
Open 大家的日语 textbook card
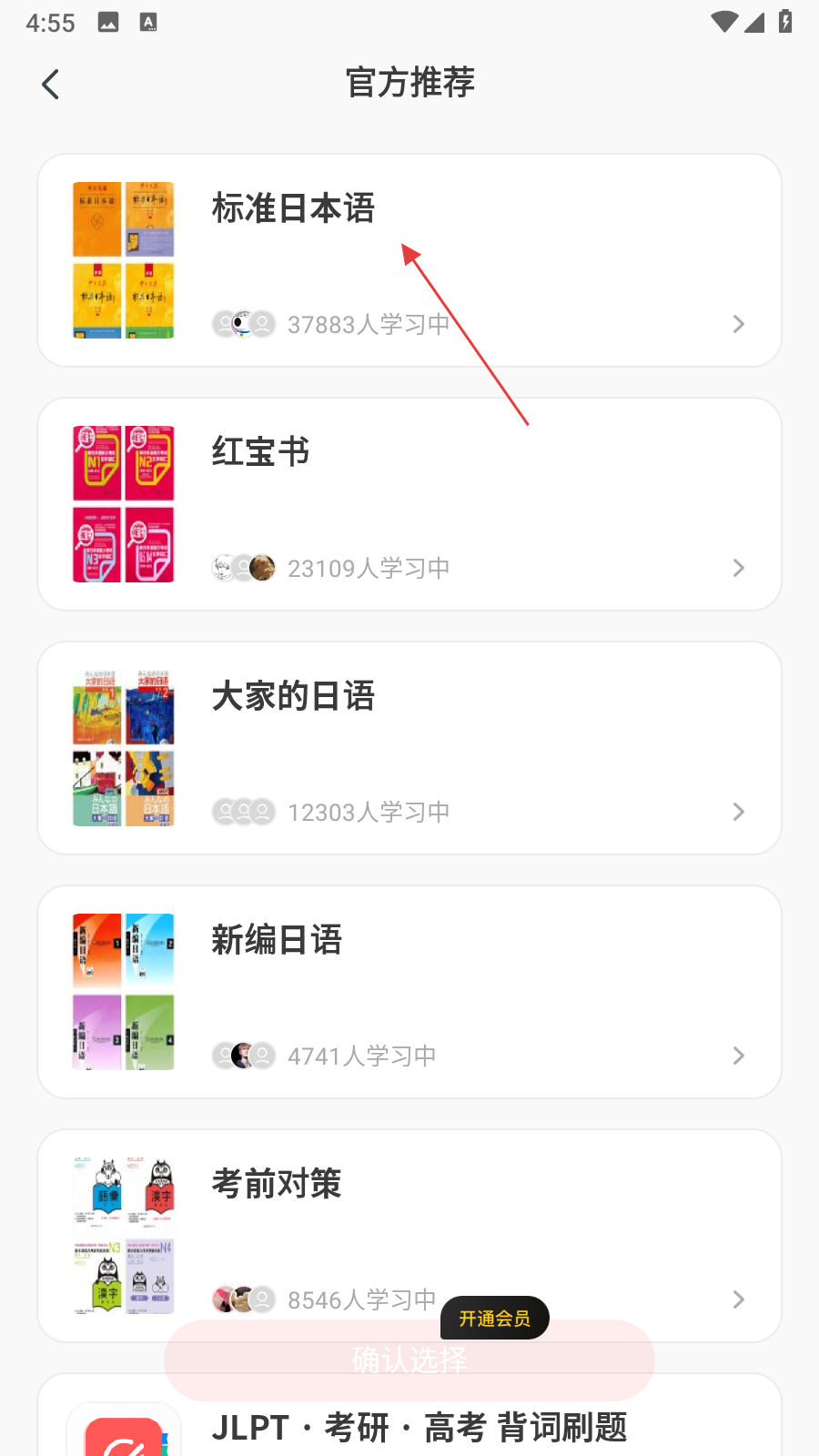point(409,748)
